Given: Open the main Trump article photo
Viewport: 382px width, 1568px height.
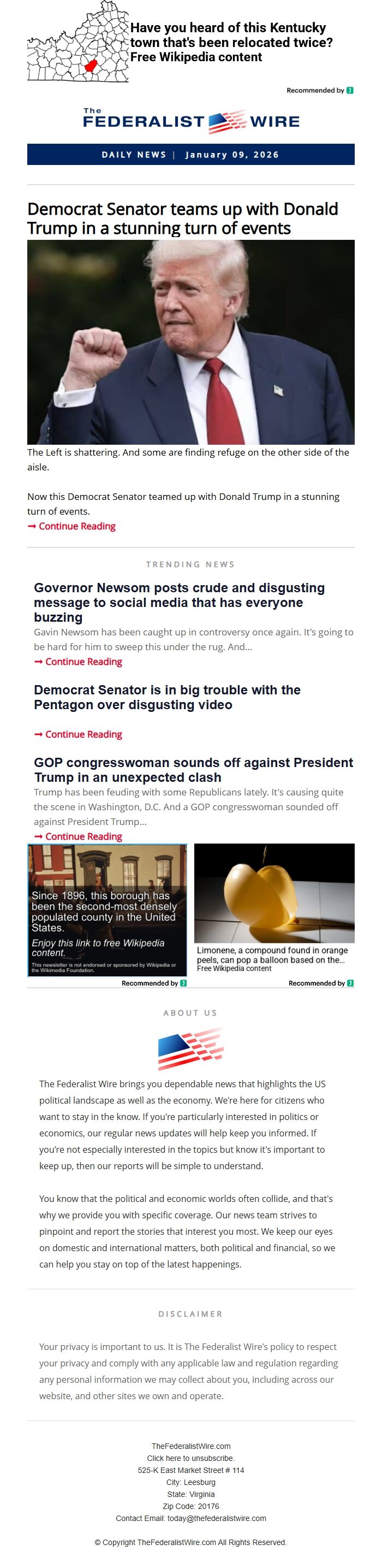Looking at the screenshot, I should (x=190, y=341).
